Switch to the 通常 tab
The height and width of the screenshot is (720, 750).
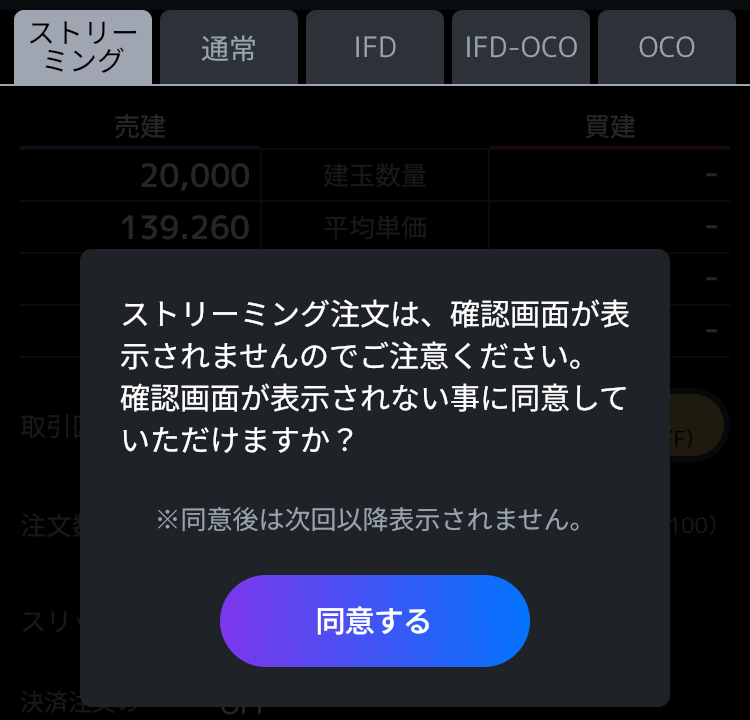coord(229,47)
